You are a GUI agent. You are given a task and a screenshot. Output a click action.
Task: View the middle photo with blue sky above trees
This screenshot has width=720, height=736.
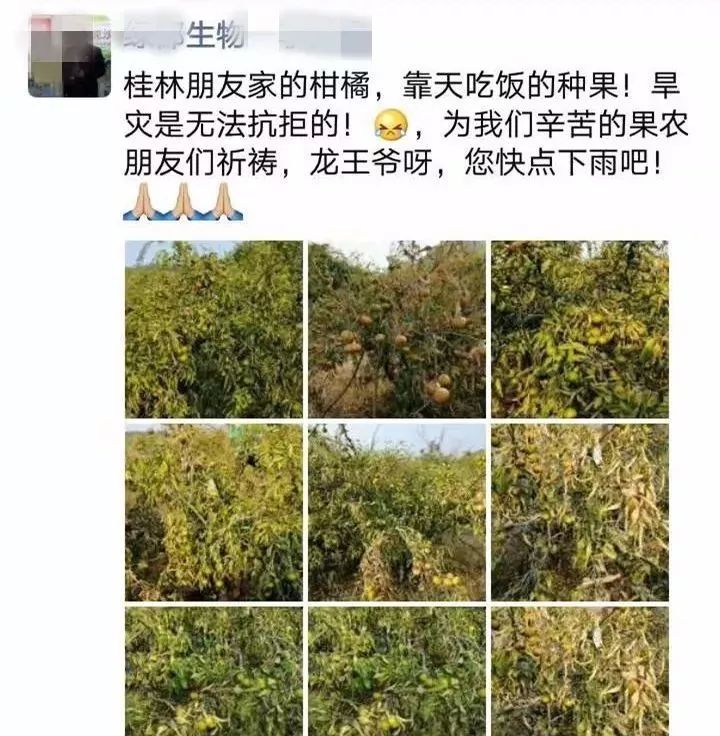pos(396,512)
